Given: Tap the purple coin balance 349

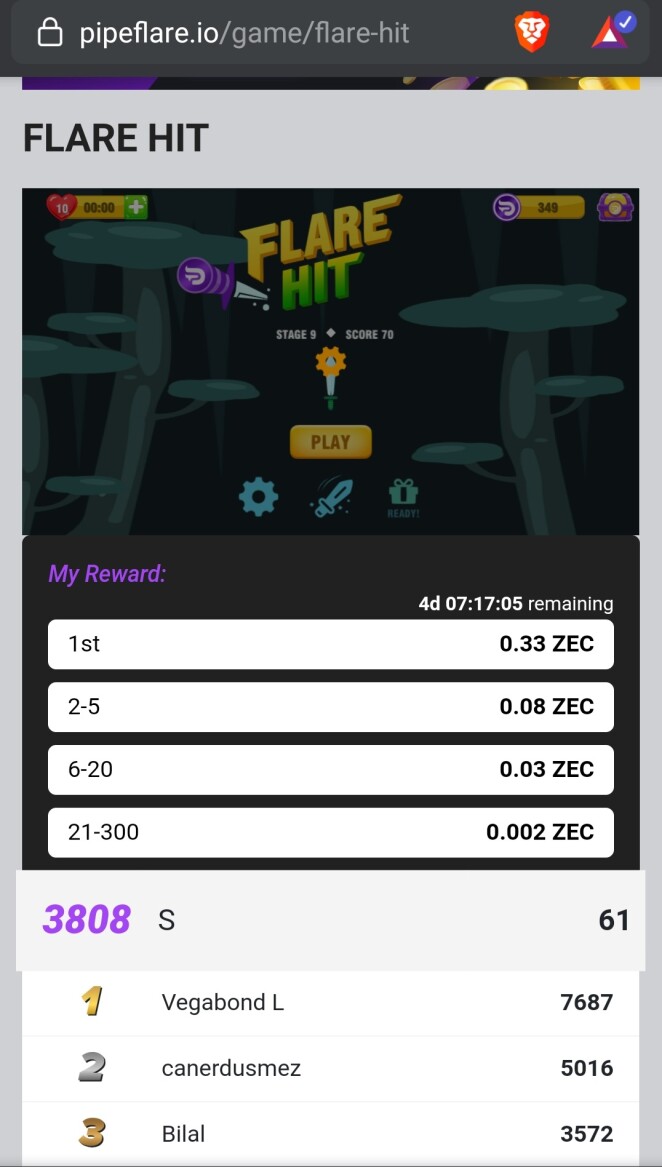Looking at the screenshot, I should tap(540, 208).
